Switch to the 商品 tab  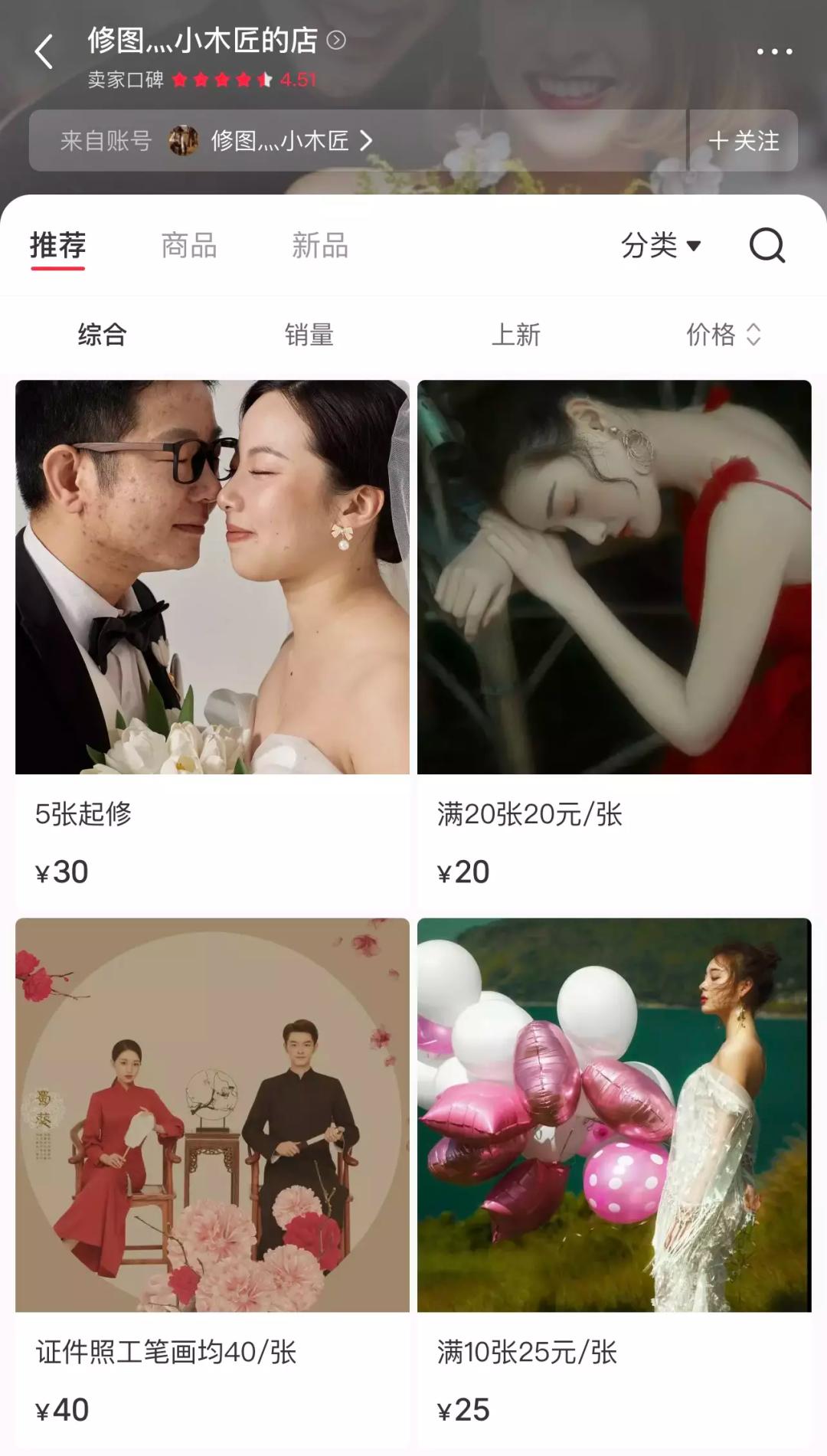pyautogui.click(x=188, y=247)
